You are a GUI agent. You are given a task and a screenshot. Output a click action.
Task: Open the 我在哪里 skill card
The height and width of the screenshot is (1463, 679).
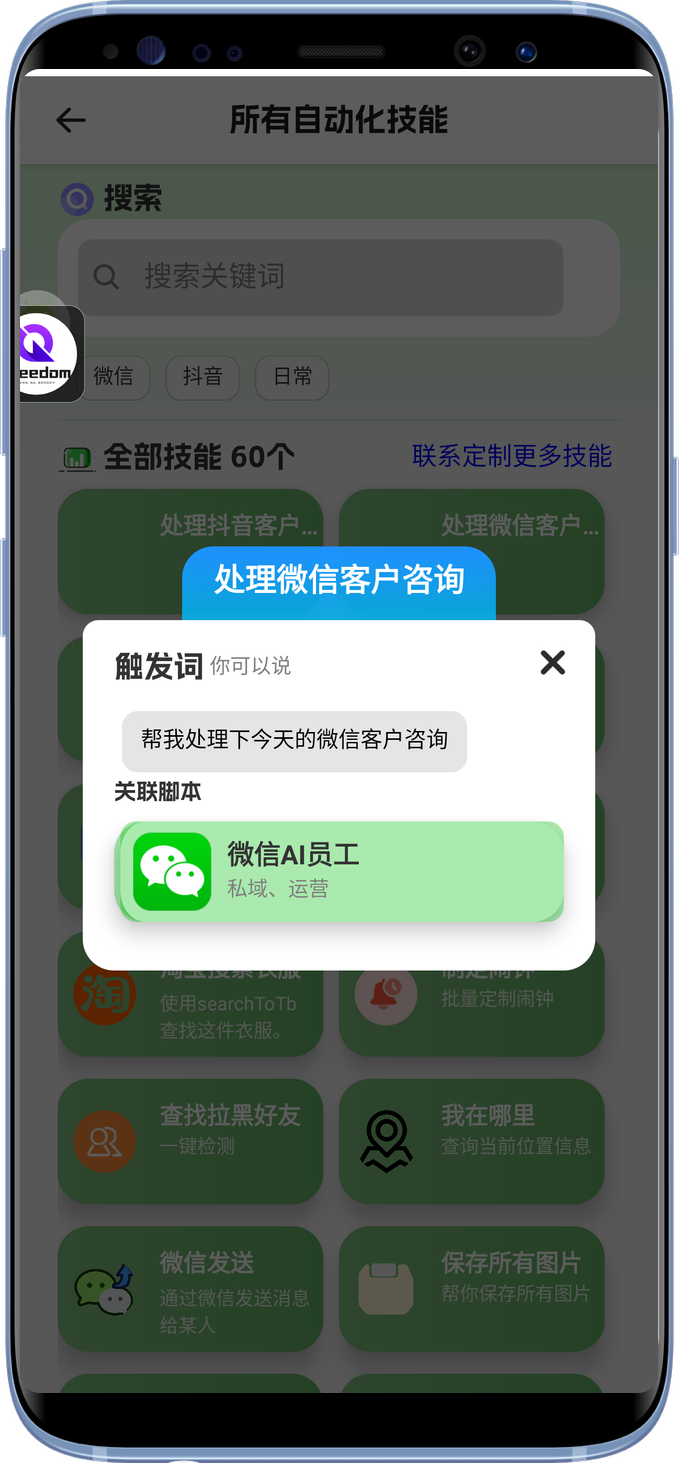point(471,1141)
